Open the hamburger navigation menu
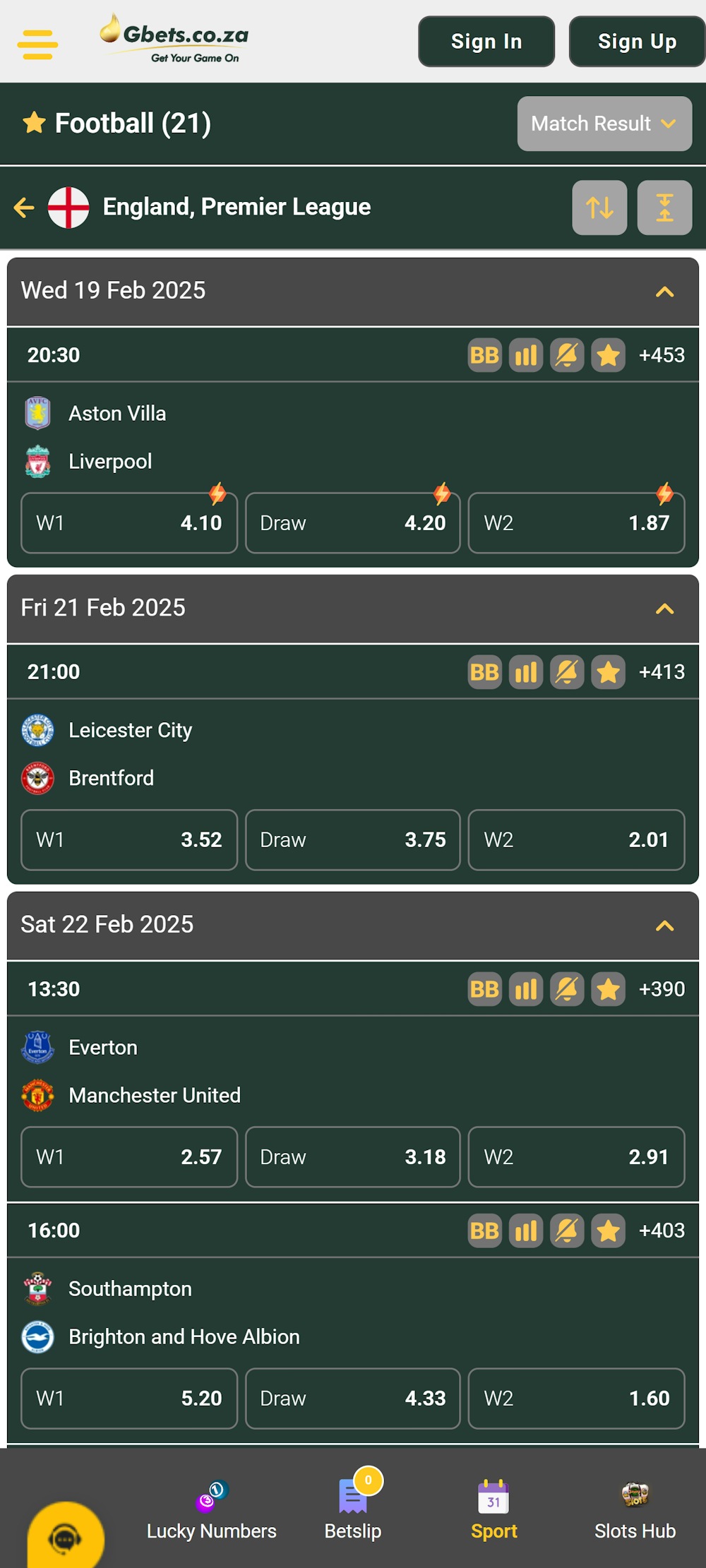Screen dimensions: 706x1568 37,42
